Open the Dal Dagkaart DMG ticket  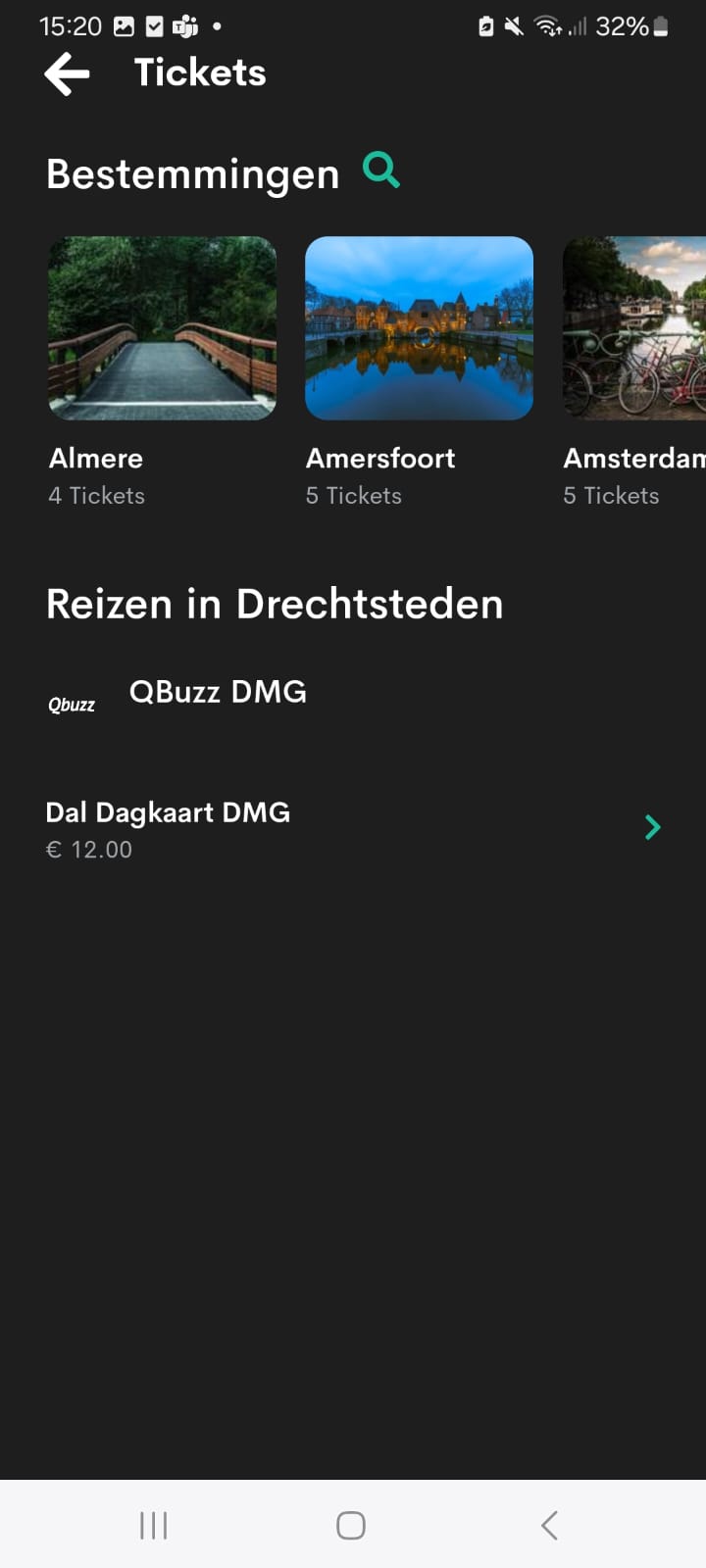tap(353, 828)
